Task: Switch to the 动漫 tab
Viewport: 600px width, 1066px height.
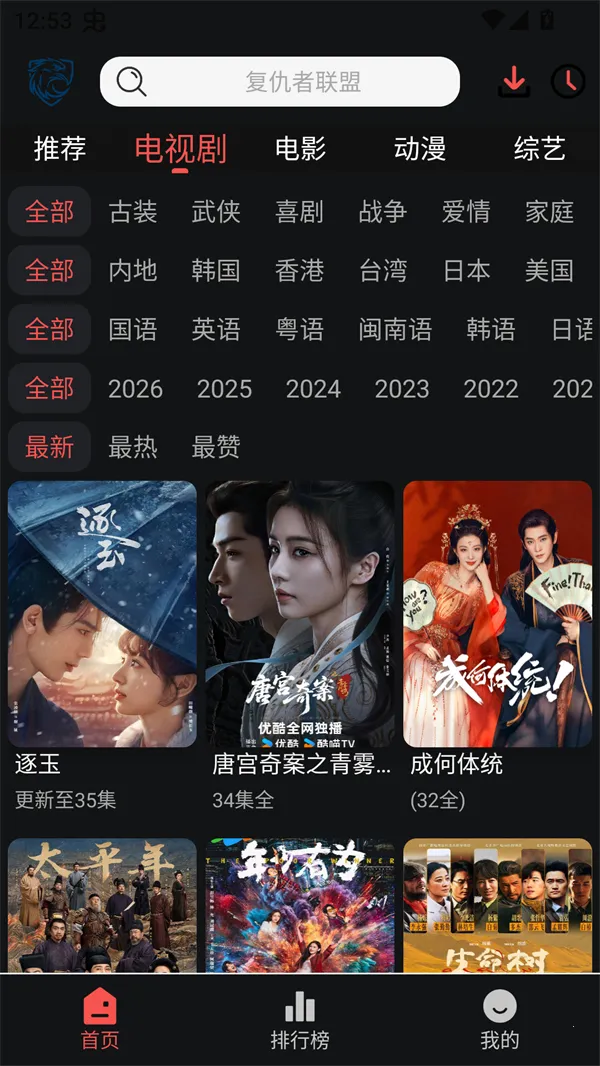Action: pyautogui.click(x=420, y=149)
